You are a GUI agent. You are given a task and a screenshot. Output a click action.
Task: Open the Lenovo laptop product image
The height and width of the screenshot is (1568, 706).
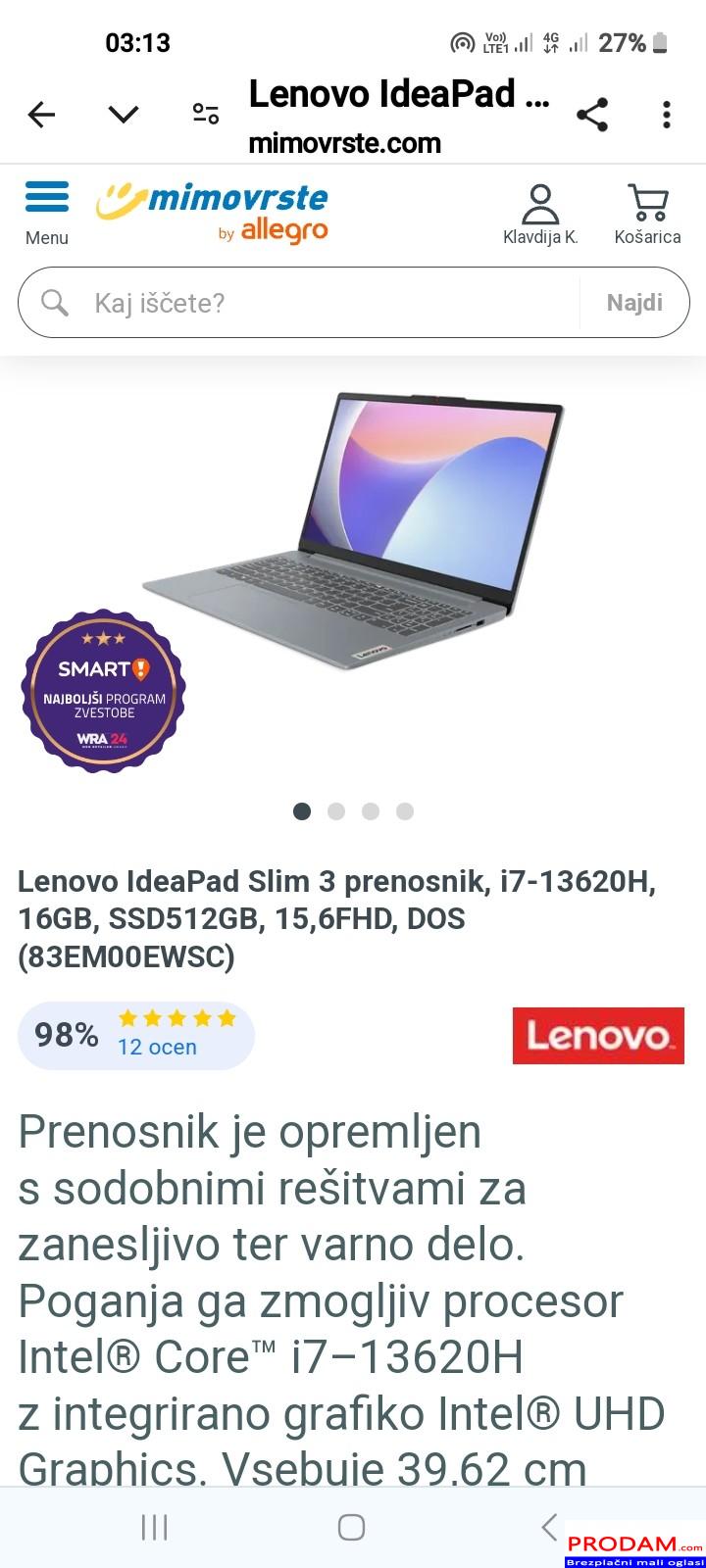353,529
